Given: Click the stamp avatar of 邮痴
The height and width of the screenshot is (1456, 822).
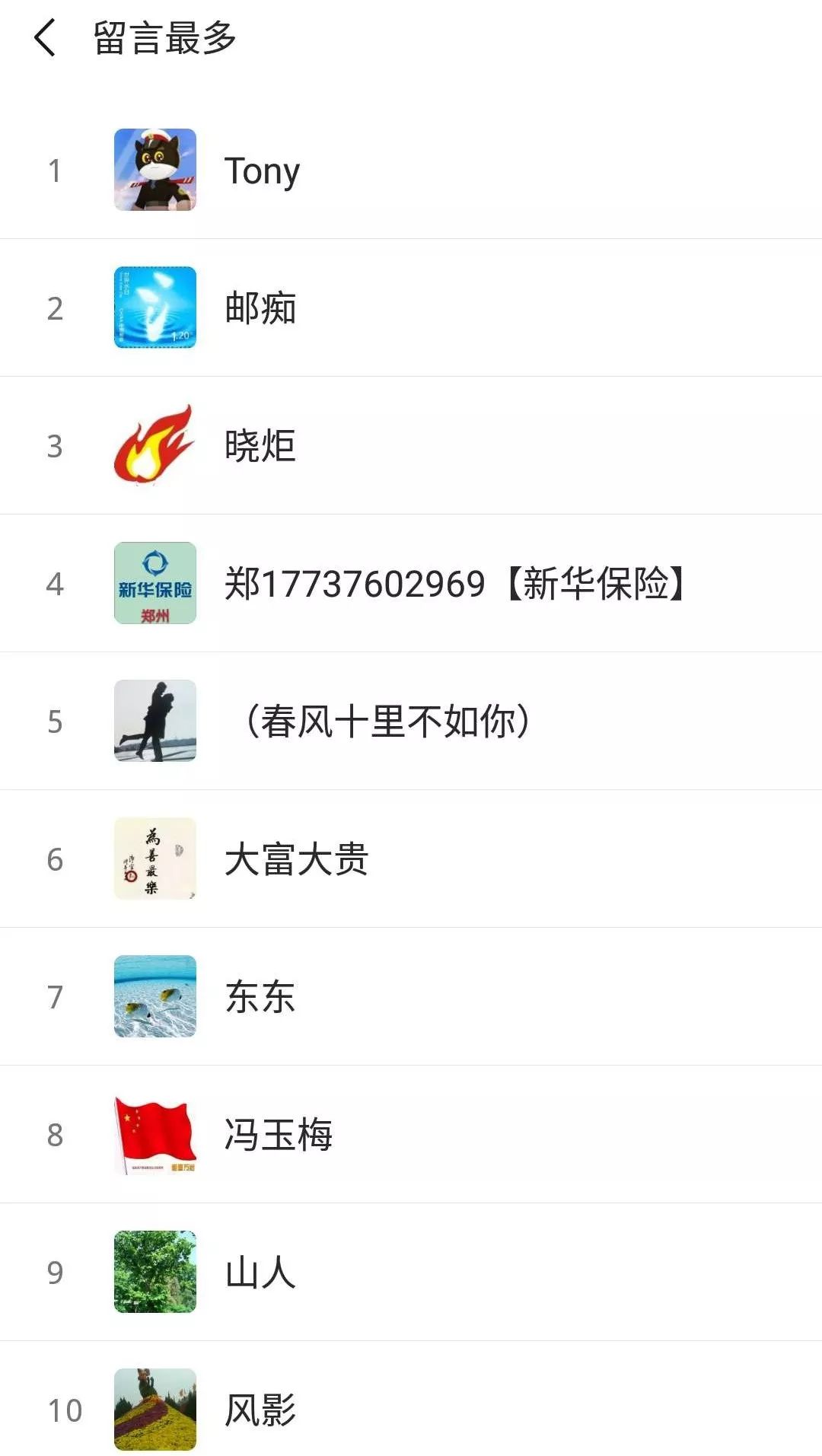Looking at the screenshot, I should point(155,307).
